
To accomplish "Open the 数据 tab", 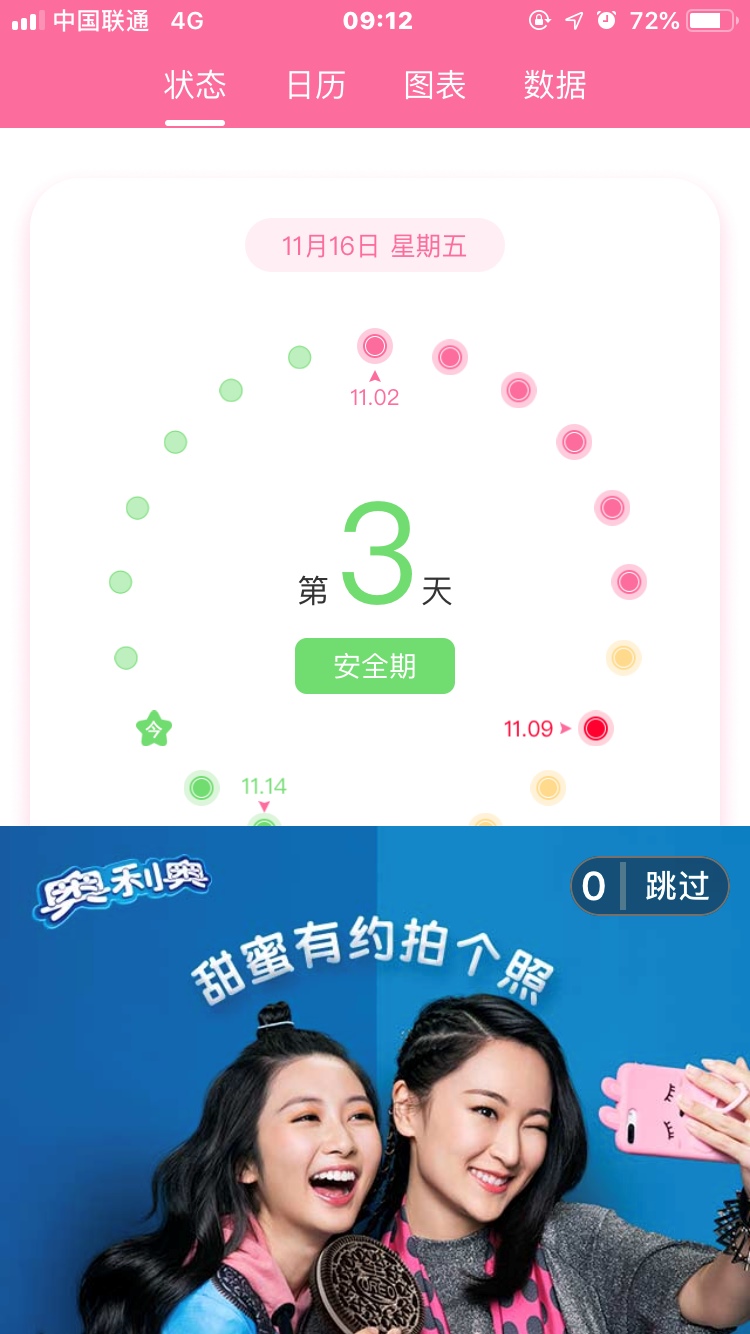I will (555, 86).
